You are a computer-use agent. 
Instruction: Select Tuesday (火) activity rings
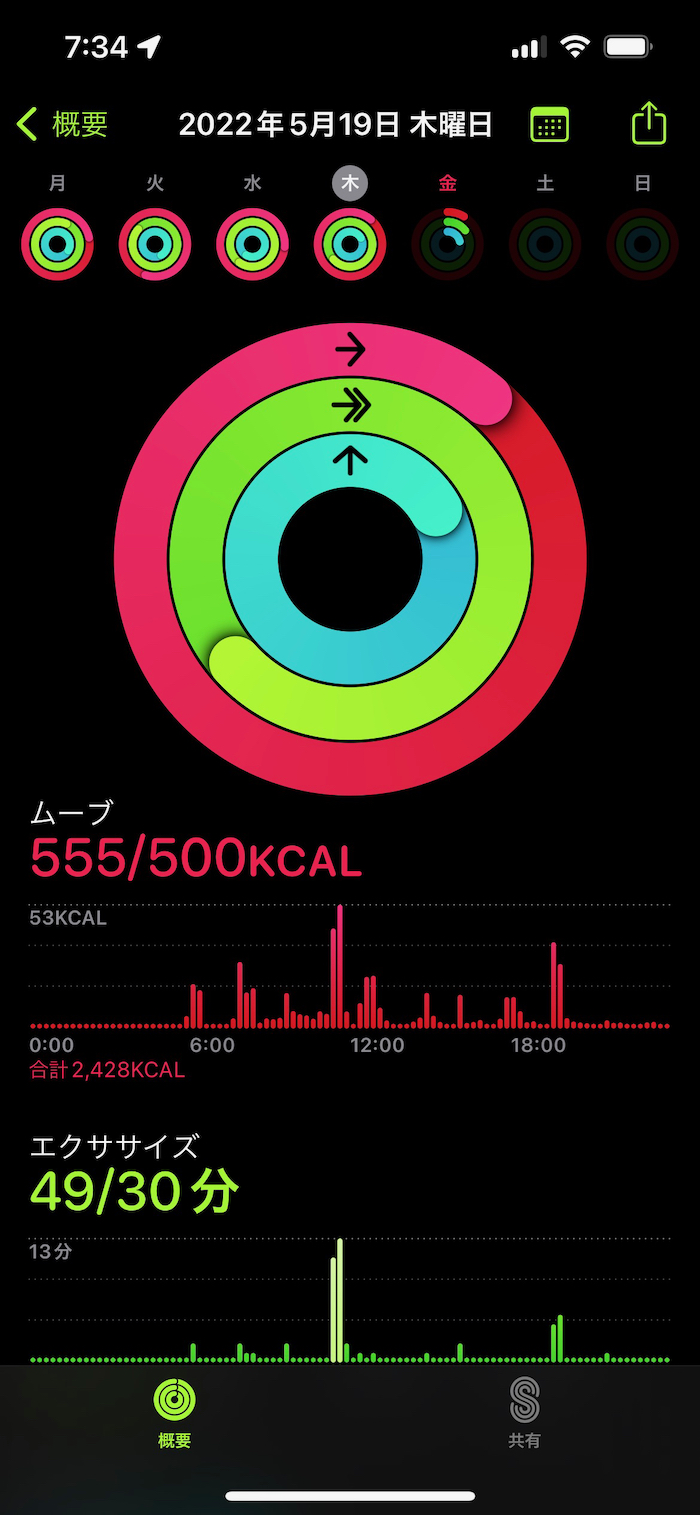[155, 243]
